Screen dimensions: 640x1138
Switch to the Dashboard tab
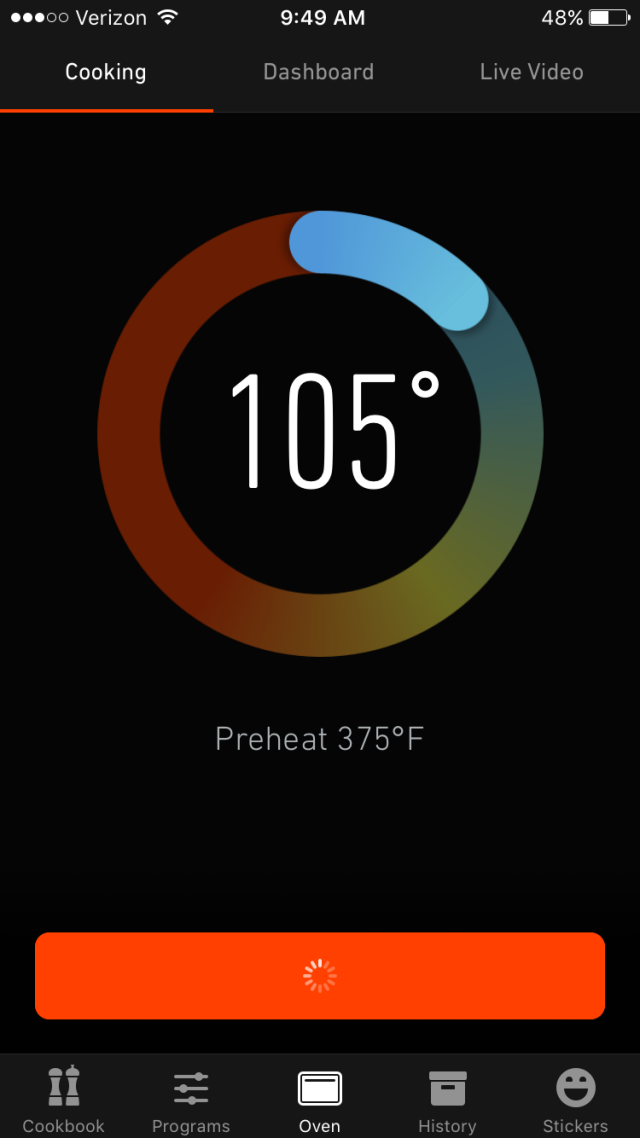318,72
